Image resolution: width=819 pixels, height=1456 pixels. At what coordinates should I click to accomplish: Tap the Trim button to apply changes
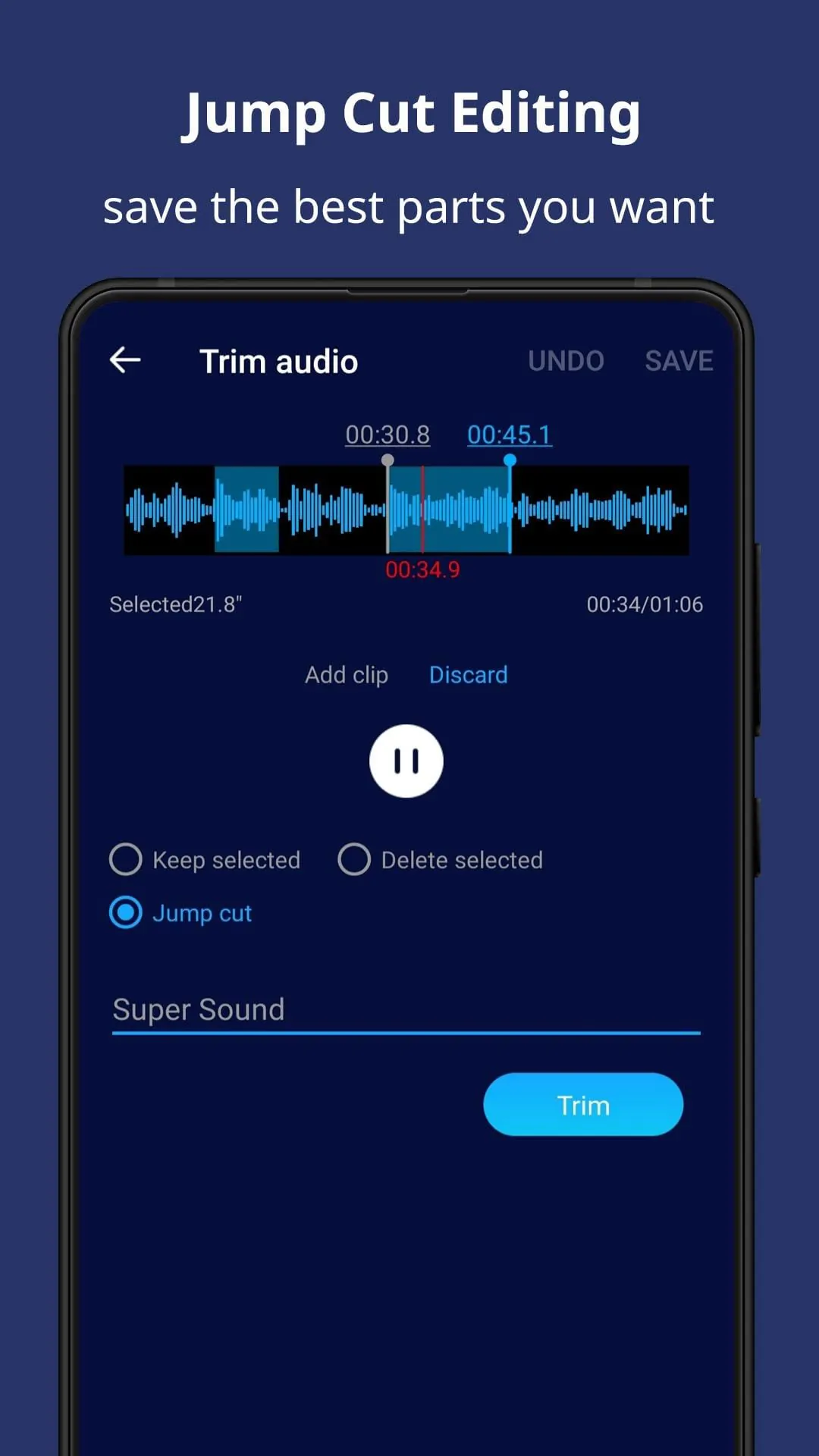tap(582, 1105)
